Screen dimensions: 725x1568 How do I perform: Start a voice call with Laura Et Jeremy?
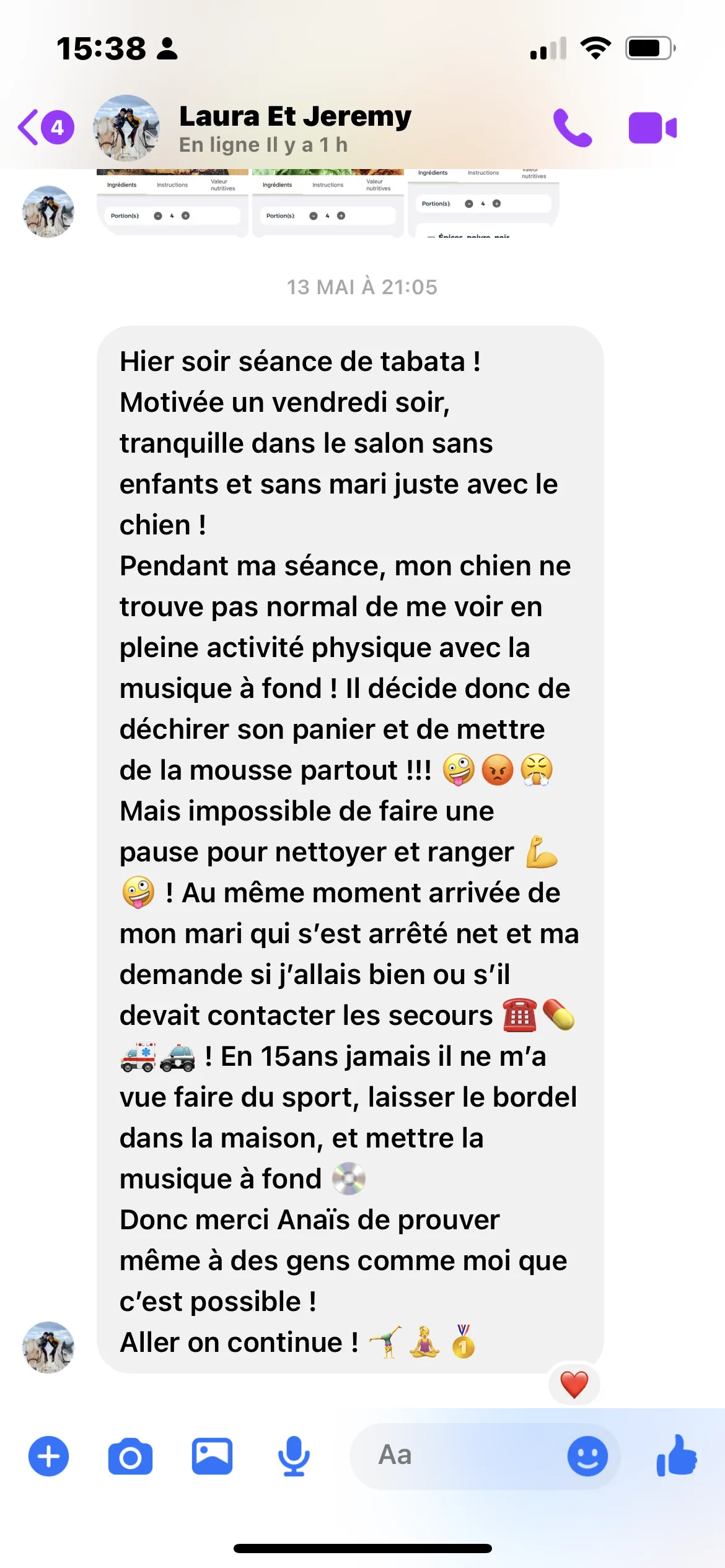click(x=572, y=128)
